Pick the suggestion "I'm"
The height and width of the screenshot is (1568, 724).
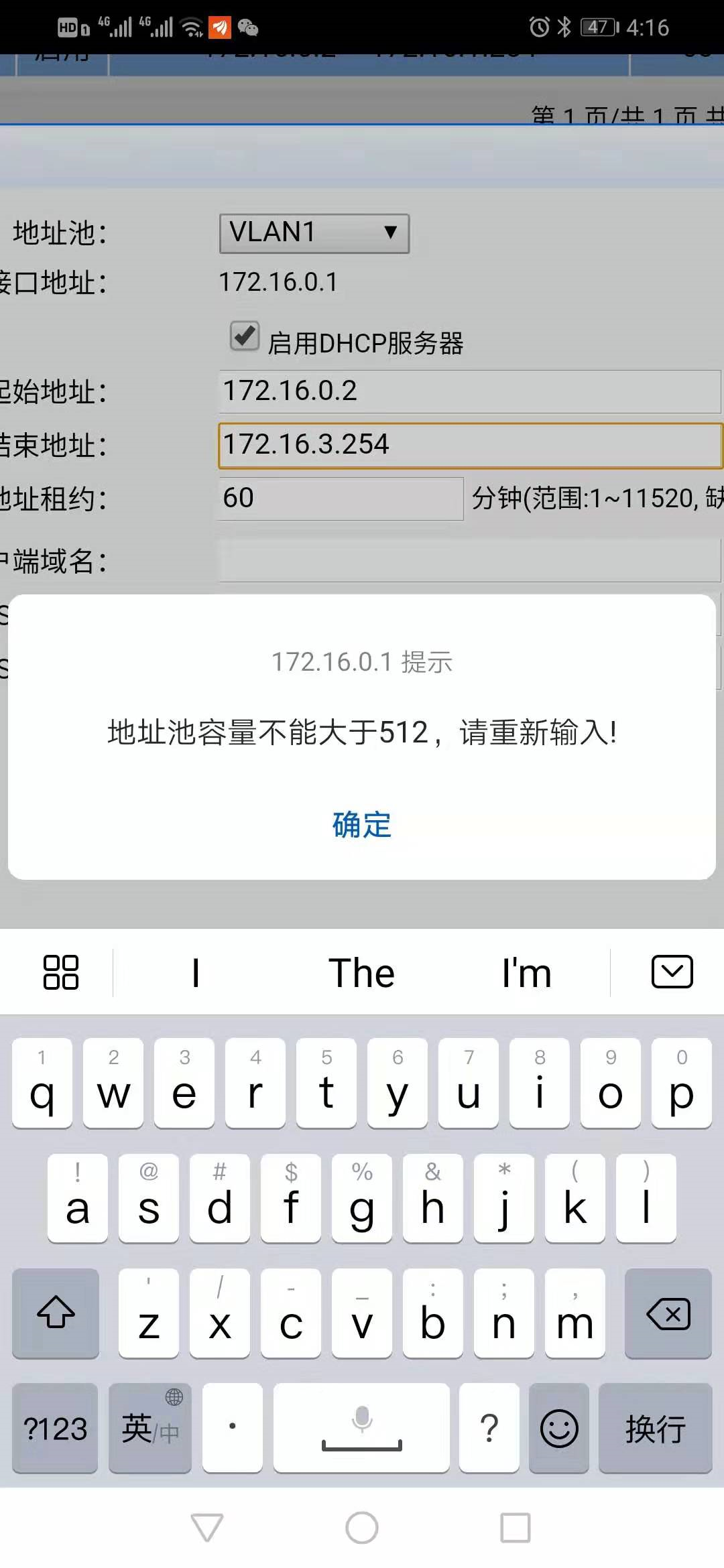(527, 973)
